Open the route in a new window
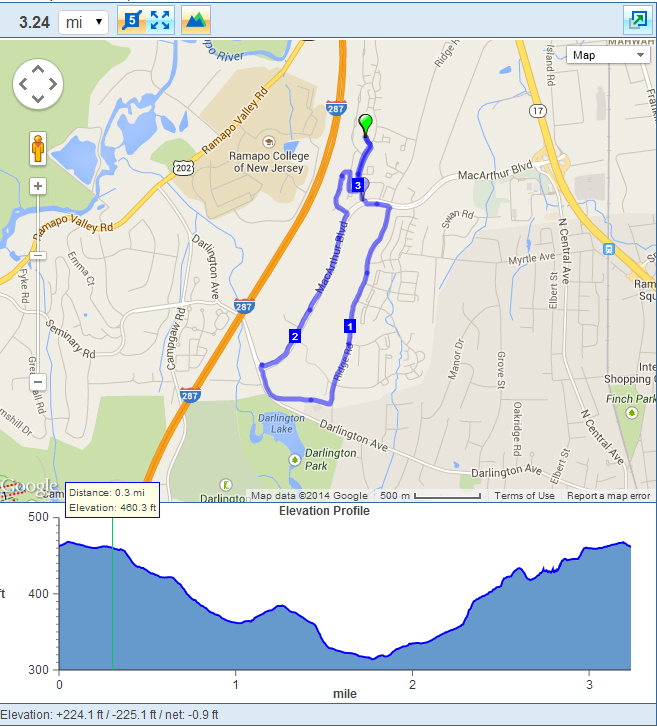This screenshot has width=657, height=727. (x=636, y=20)
